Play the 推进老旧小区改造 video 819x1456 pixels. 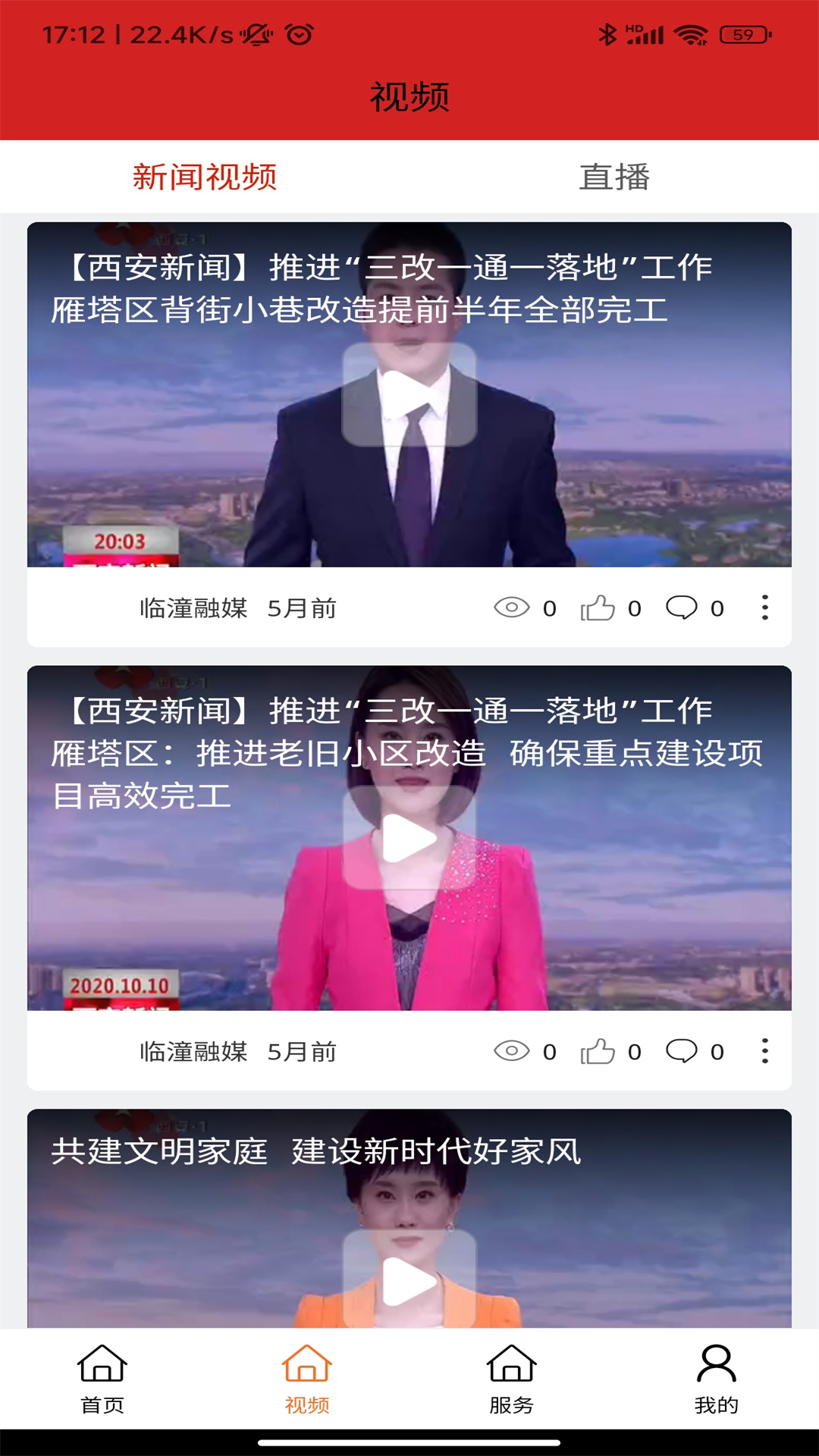[409, 838]
